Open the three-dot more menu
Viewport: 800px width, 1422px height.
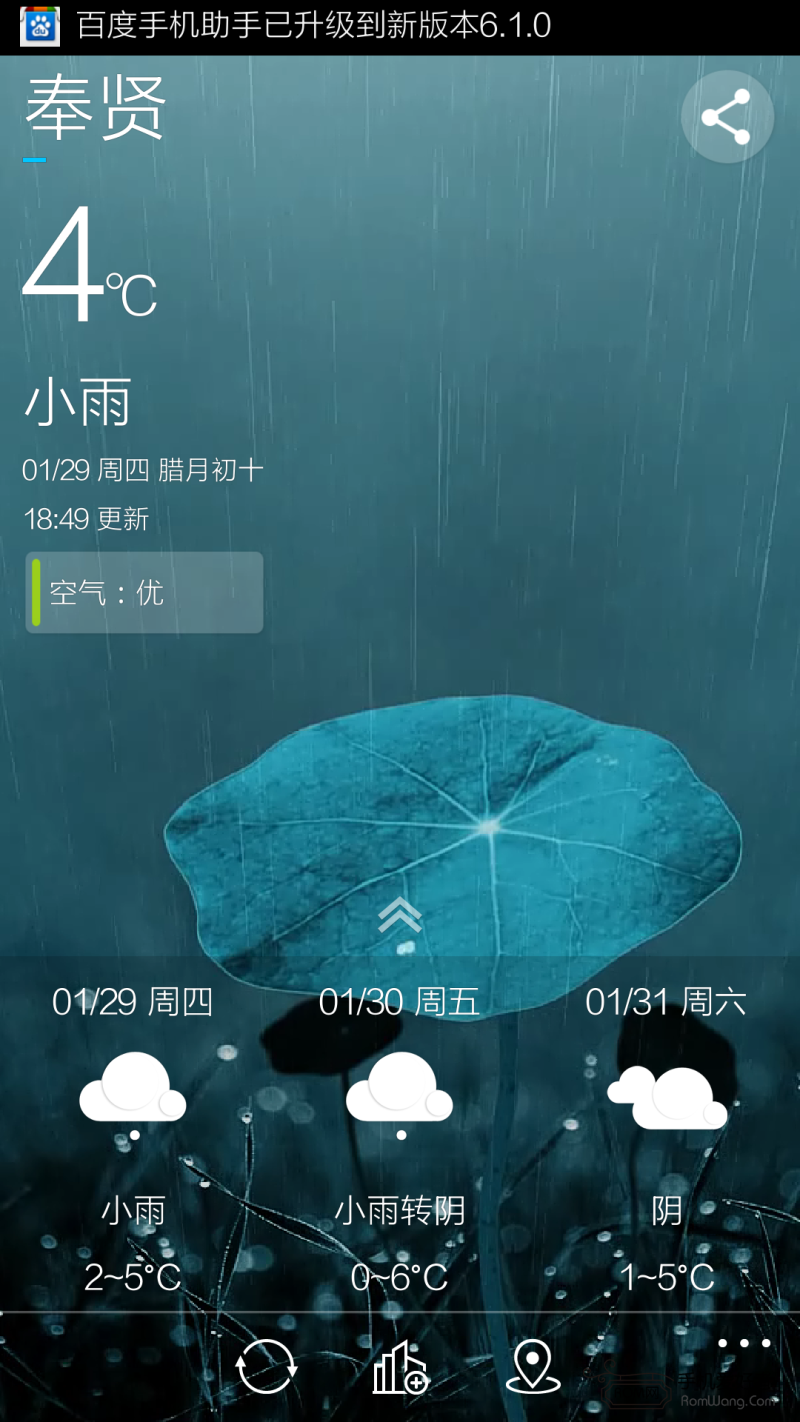click(x=744, y=1344)
